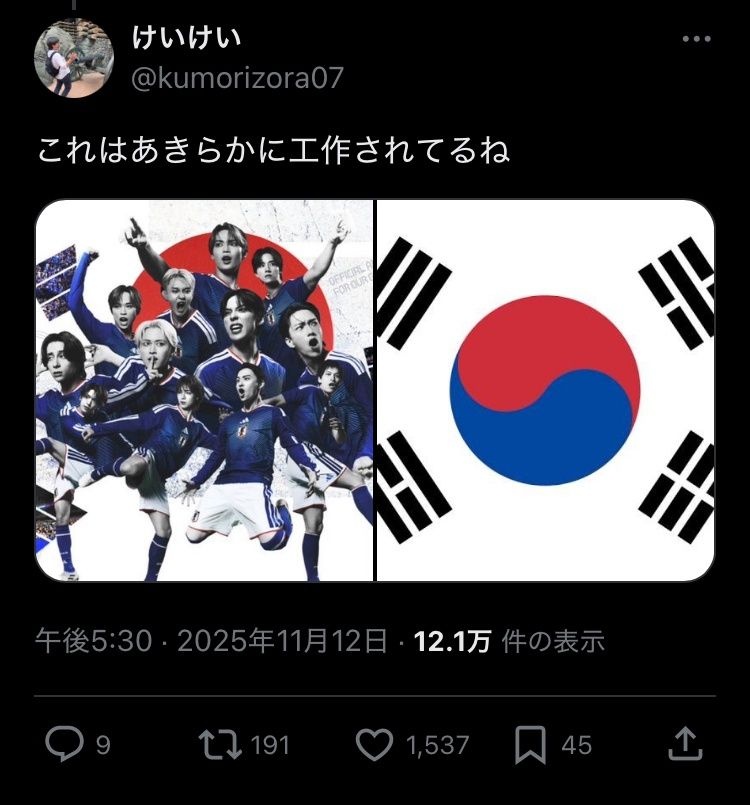The height and width of the screenshot is (805, 750).
Task: Like the post with 1,537 likes
Action: point(377,744)
